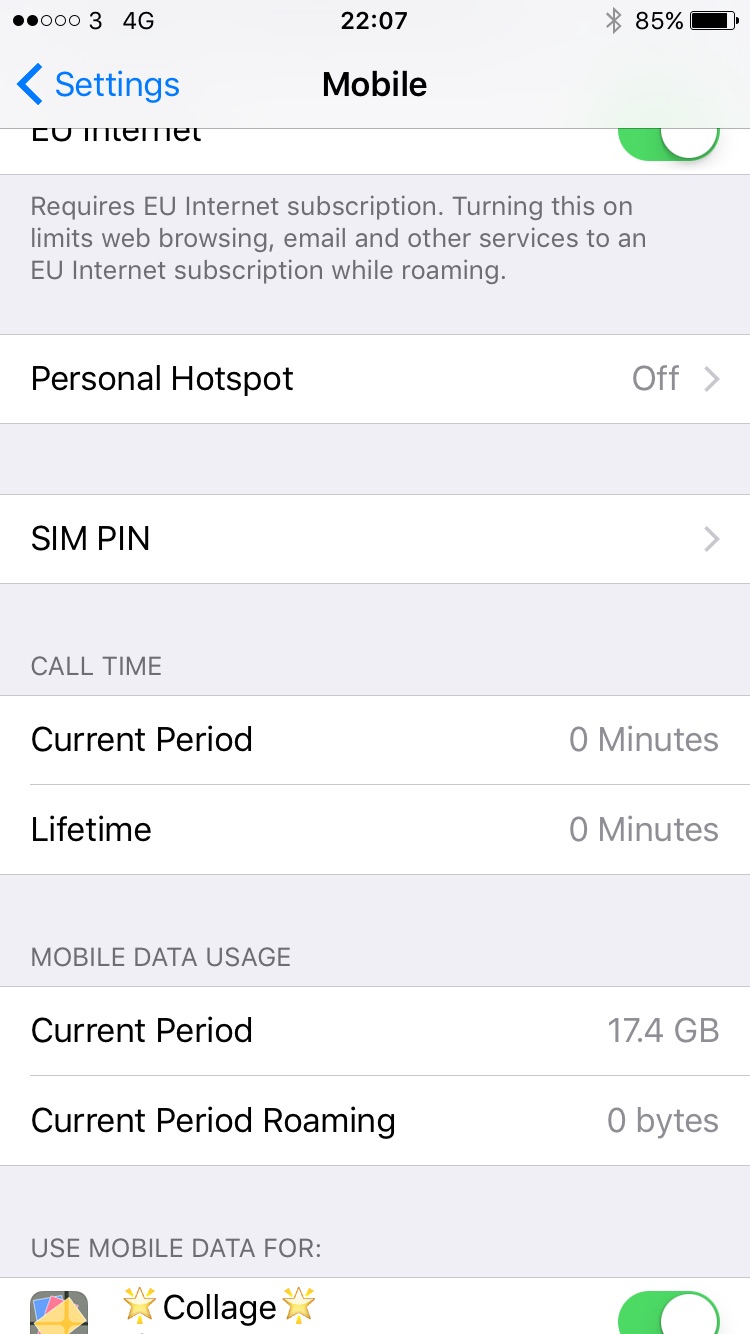750x1334 pixels.
Task: Open the SIM PIN row
Action: click(375, 539)
